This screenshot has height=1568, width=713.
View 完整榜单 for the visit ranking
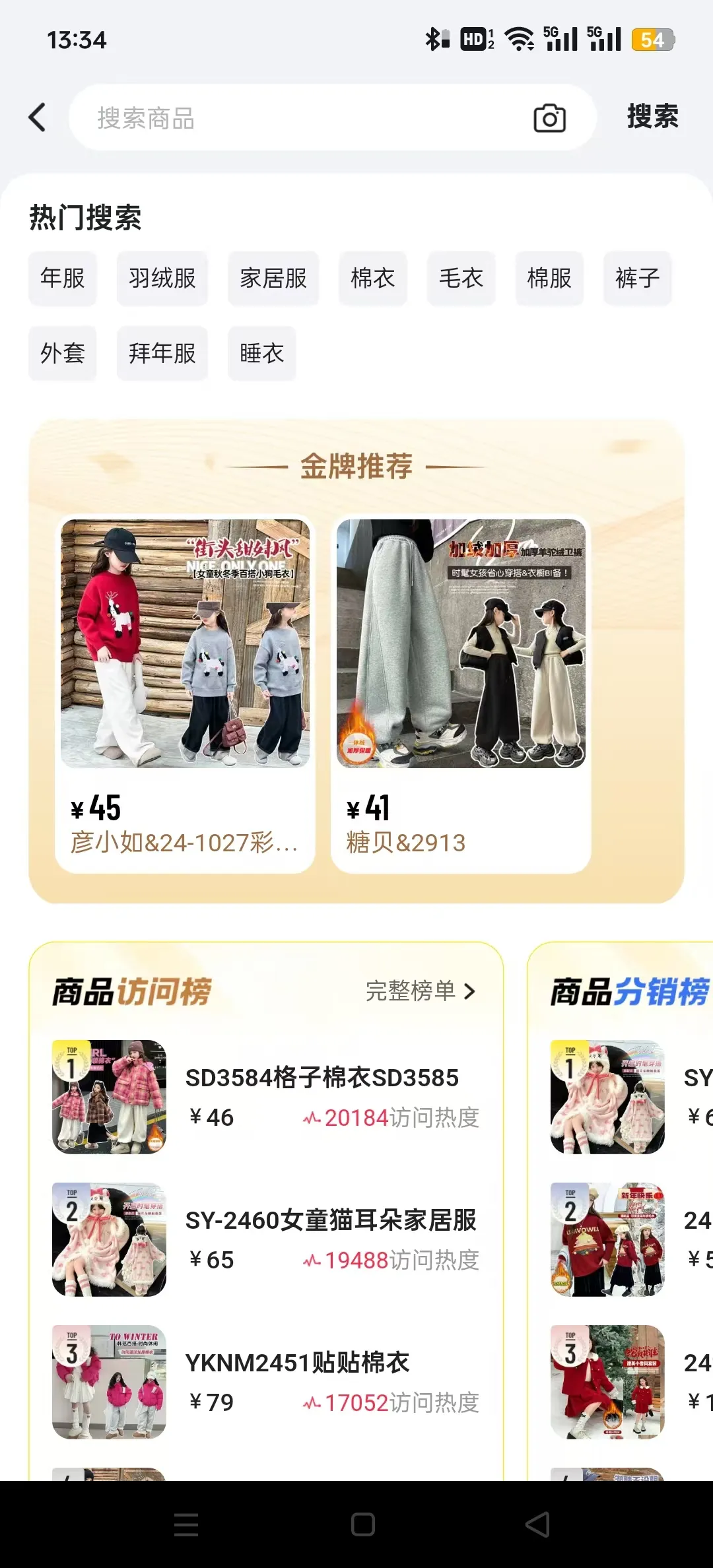(421, 991)
